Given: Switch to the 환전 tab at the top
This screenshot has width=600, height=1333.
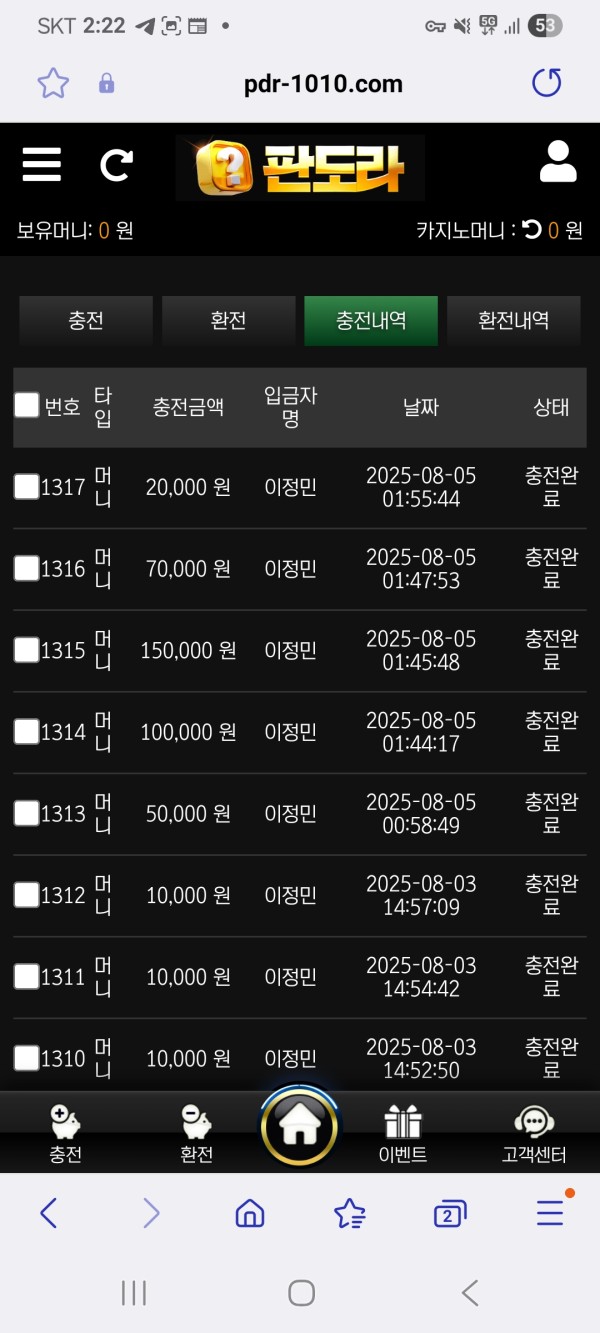Looking at the screenshot, I should click(228, 321).
